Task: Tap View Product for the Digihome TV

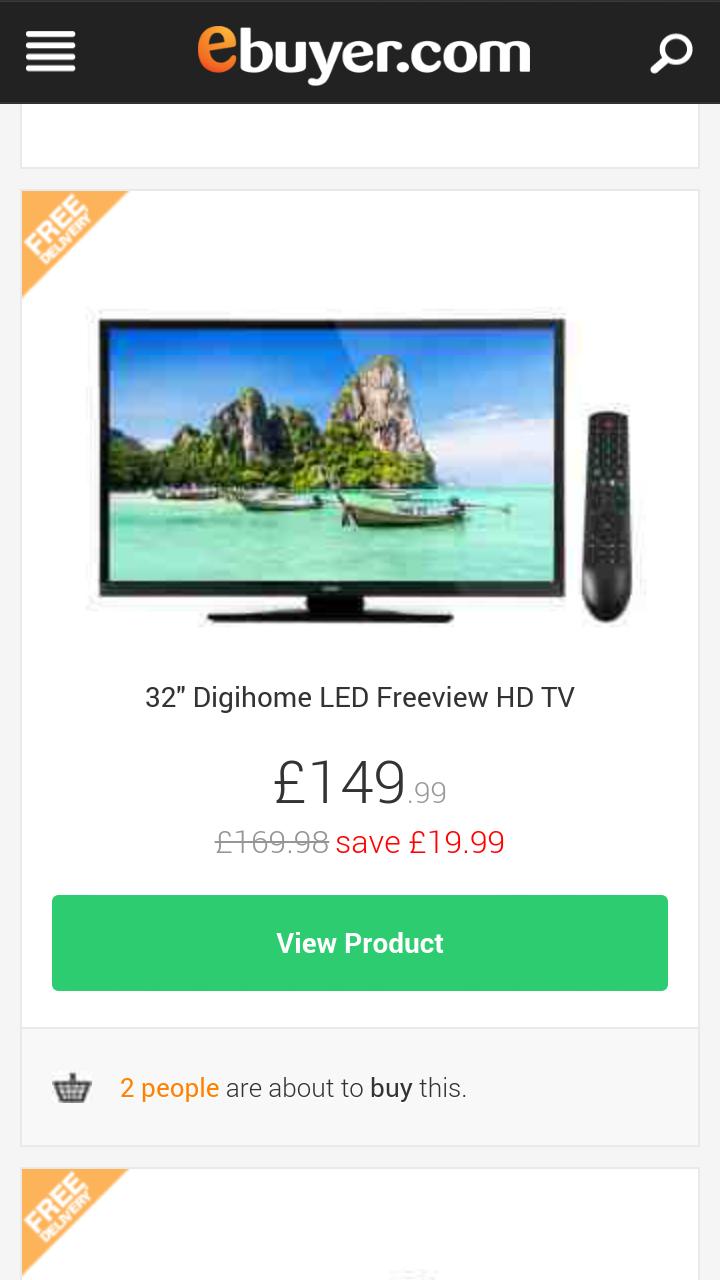Action: click(x=360, y=943)
